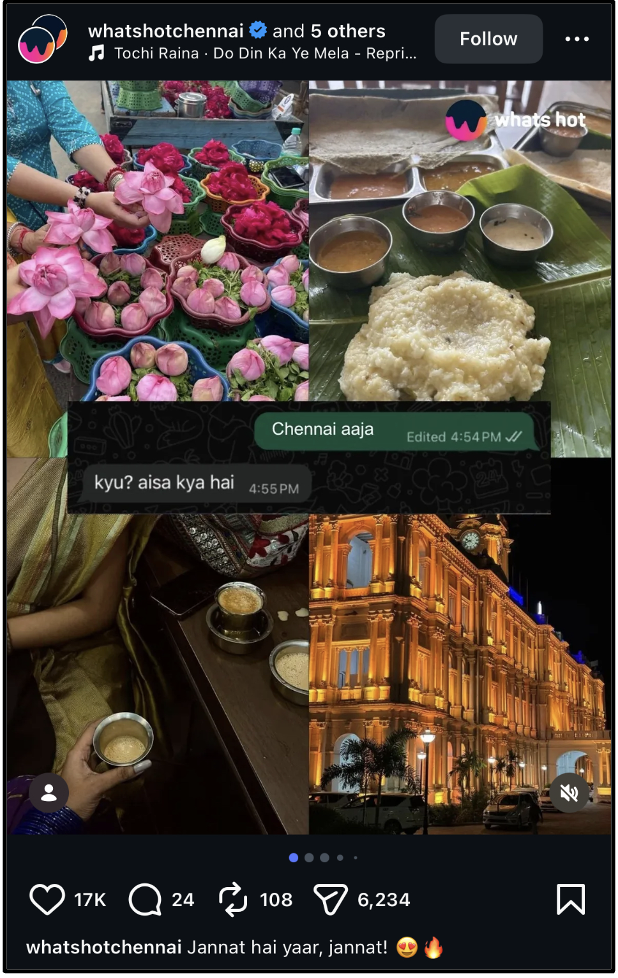View tagged people icon on photo

tap(48, 793)
